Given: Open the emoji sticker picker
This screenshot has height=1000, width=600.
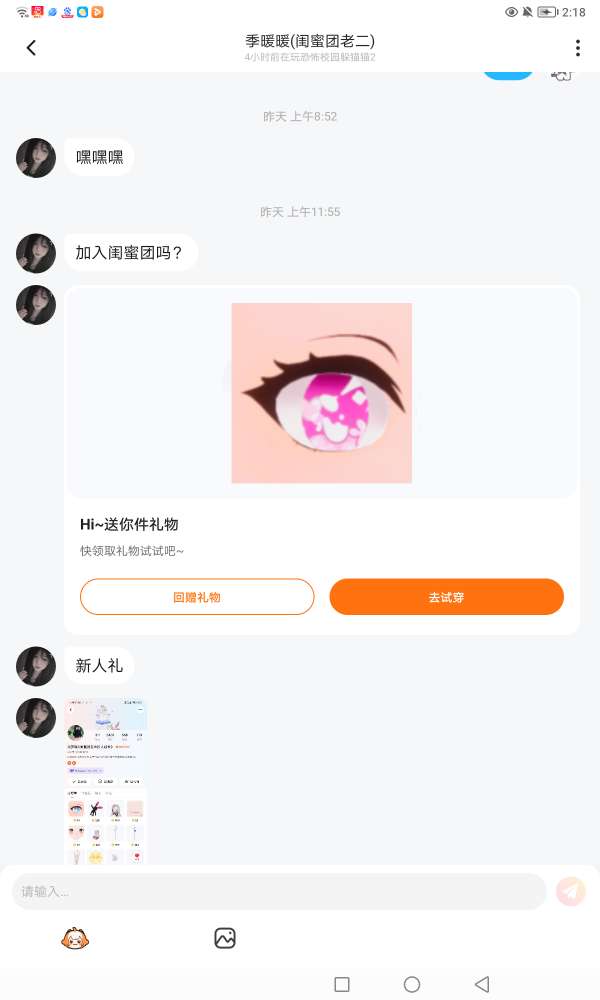Looking at the screenshot, I should pos(75,938).
